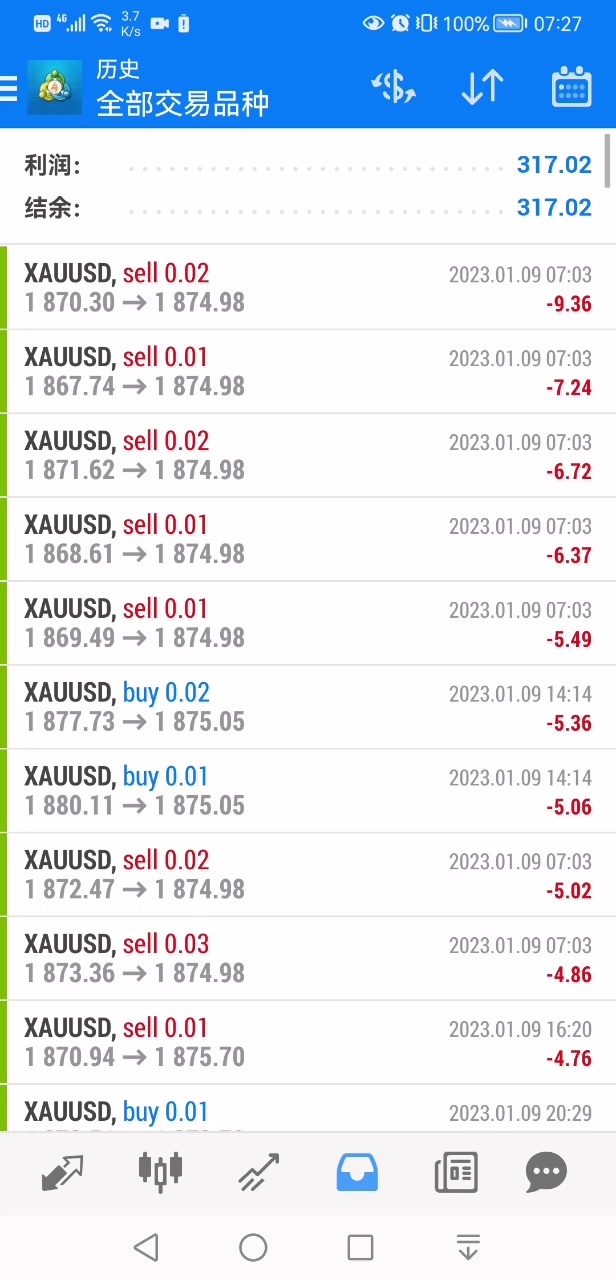Open the side drawer menu
The width and height of the screenshot is (616, 1280).
pos(10,88)
